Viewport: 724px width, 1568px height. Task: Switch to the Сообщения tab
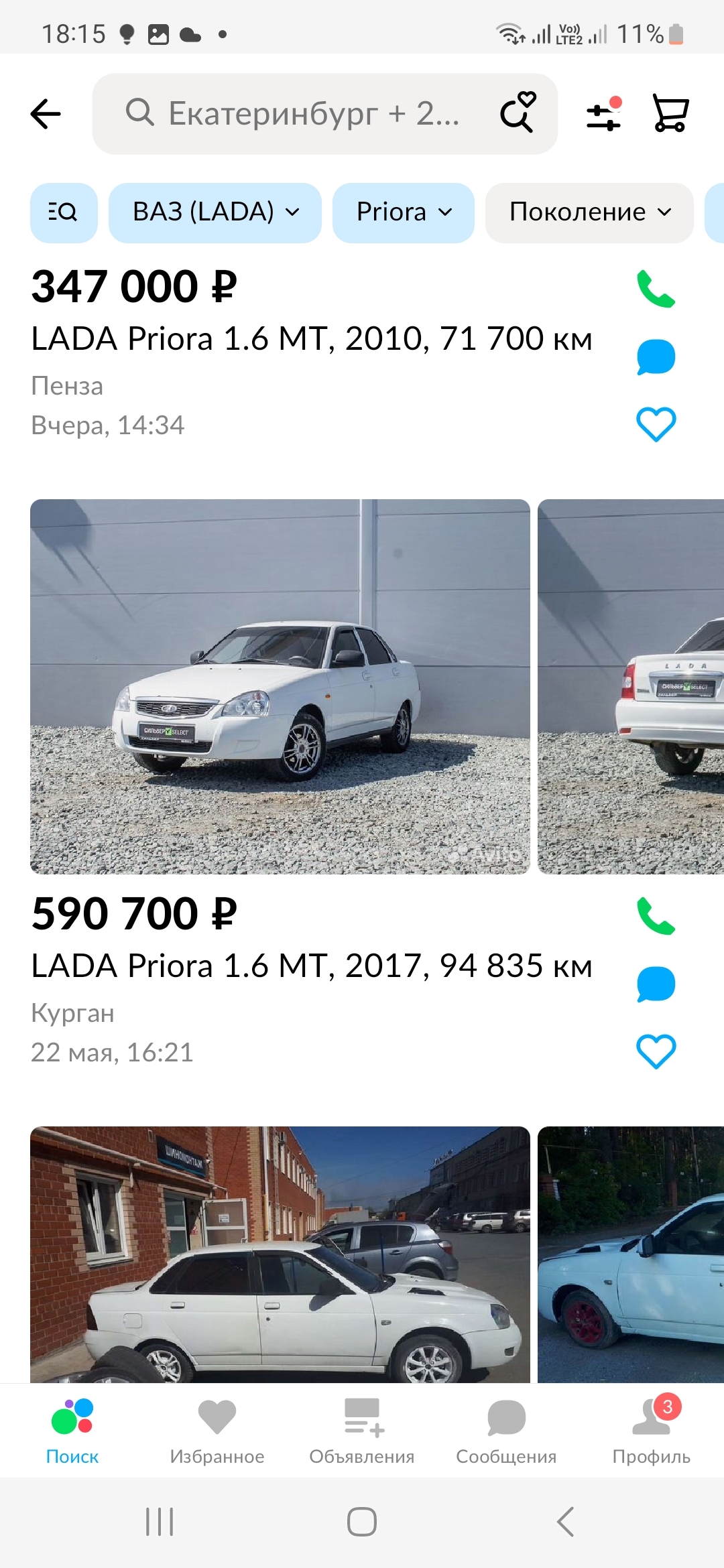(506, 1431)
